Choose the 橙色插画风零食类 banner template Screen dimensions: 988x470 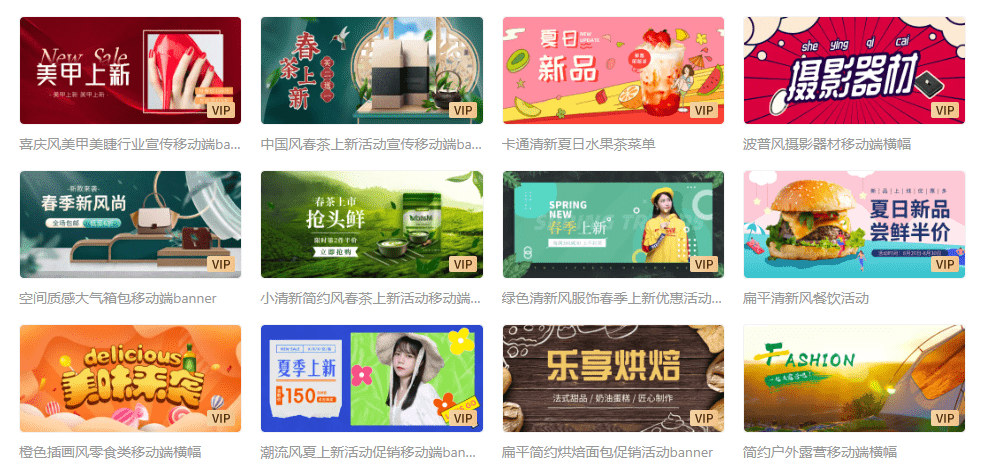(x=130, y=378)
